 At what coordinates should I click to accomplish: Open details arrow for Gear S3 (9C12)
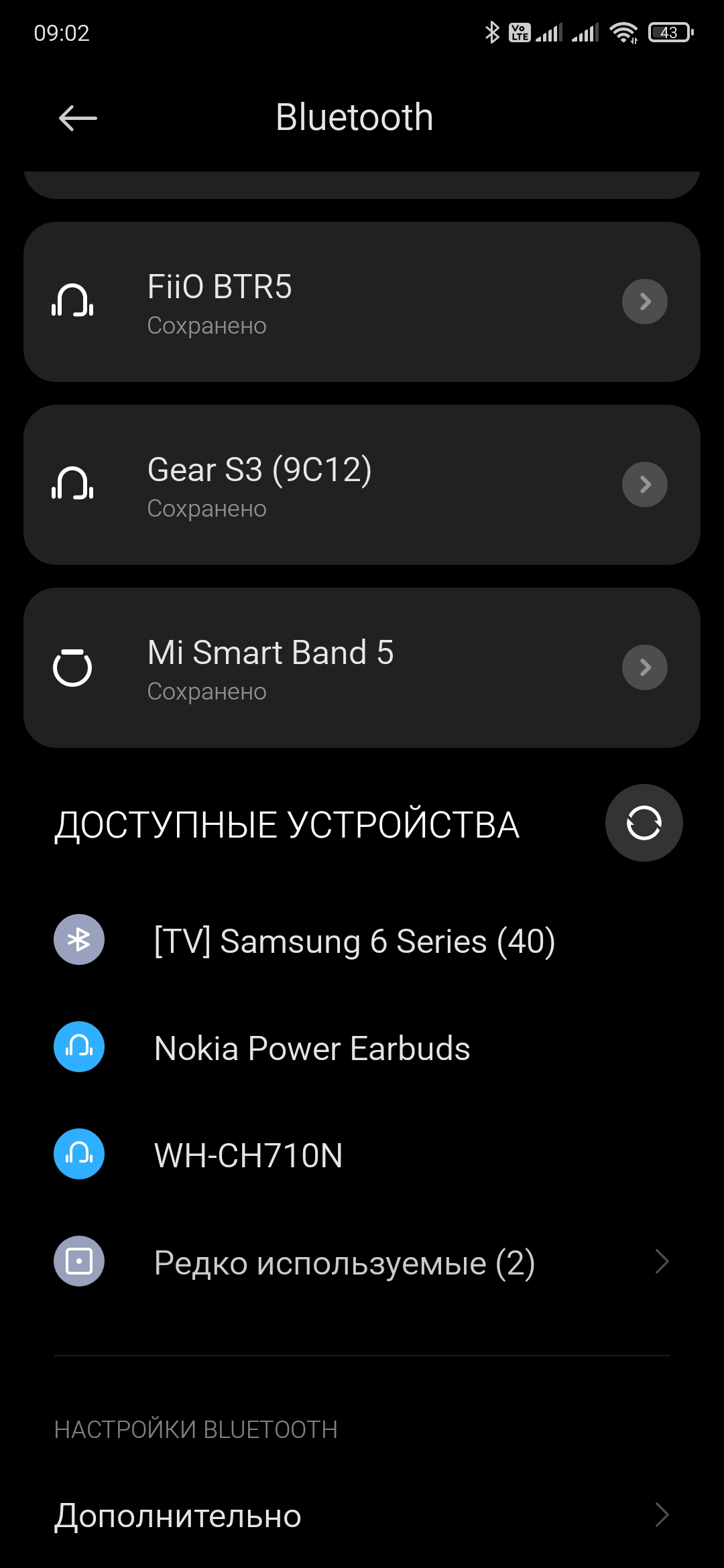644,484
